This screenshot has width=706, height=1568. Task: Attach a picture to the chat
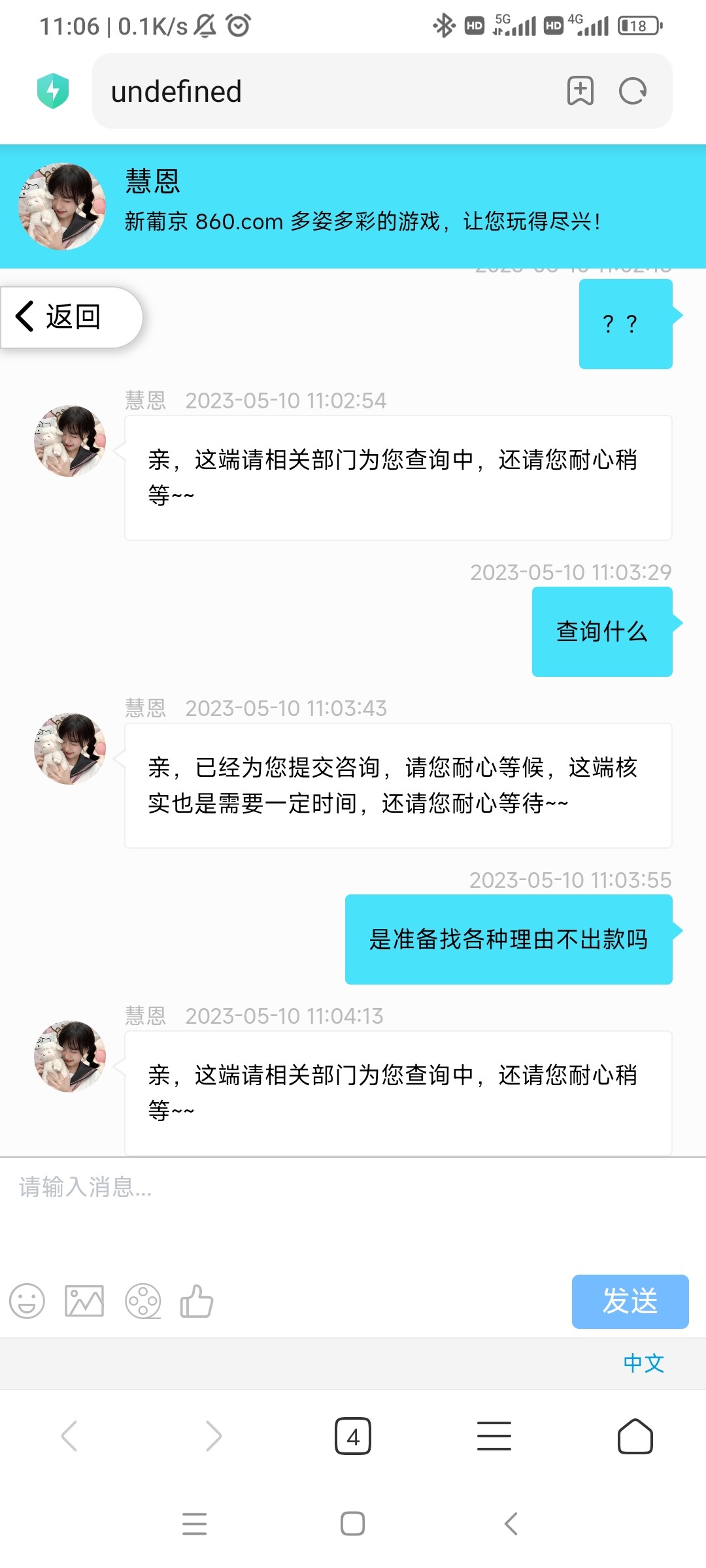[x=84, y=1301]
